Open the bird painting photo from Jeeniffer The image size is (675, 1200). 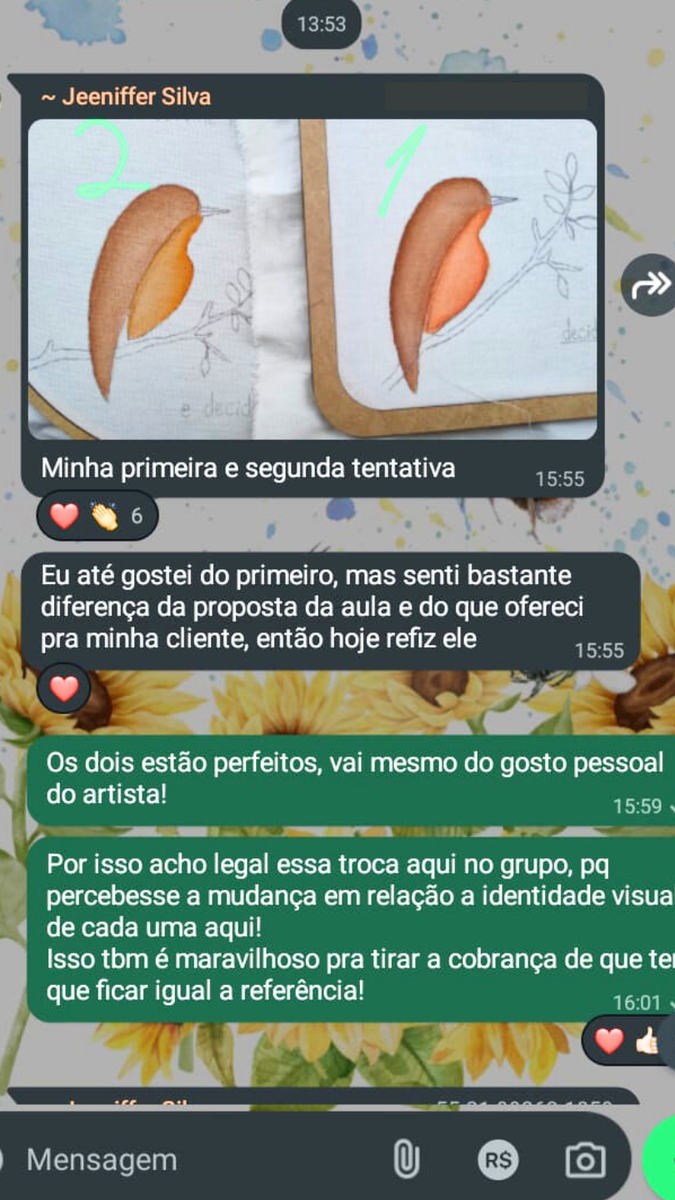click(312, 278)
